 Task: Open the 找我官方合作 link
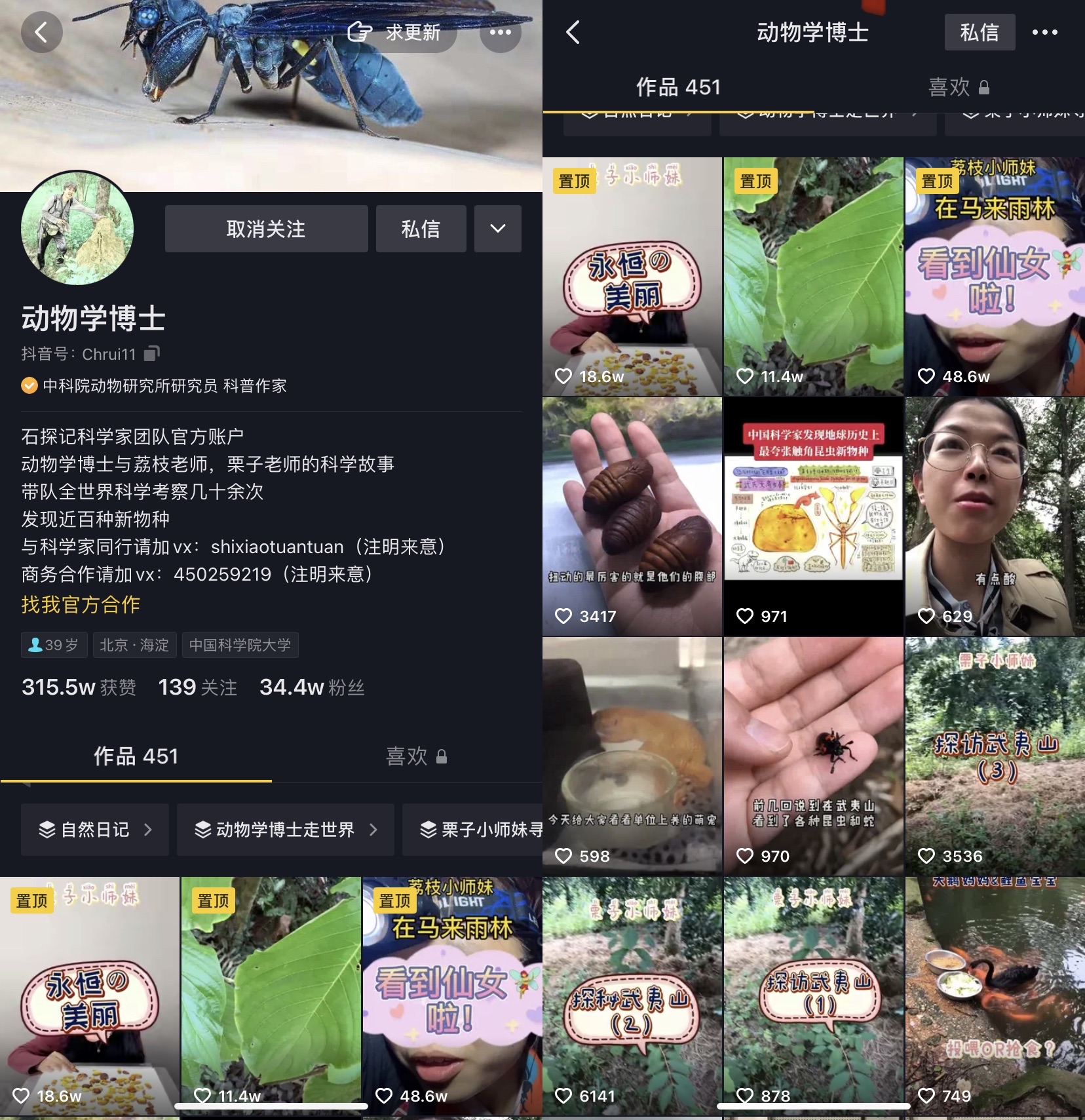81,604
